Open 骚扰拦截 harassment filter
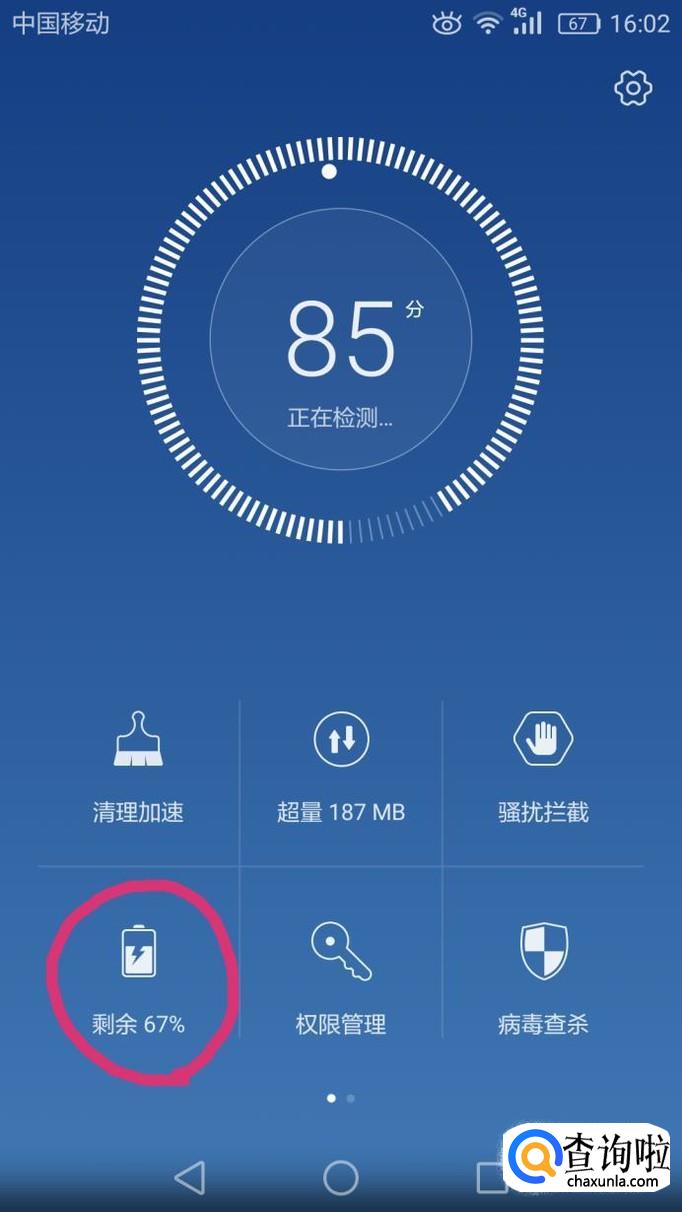 543,770
